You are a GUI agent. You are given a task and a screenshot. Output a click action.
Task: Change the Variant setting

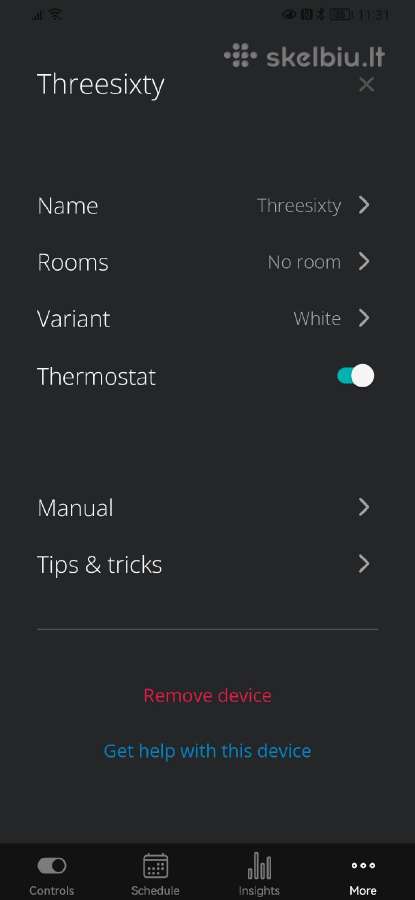coord(207,319)
